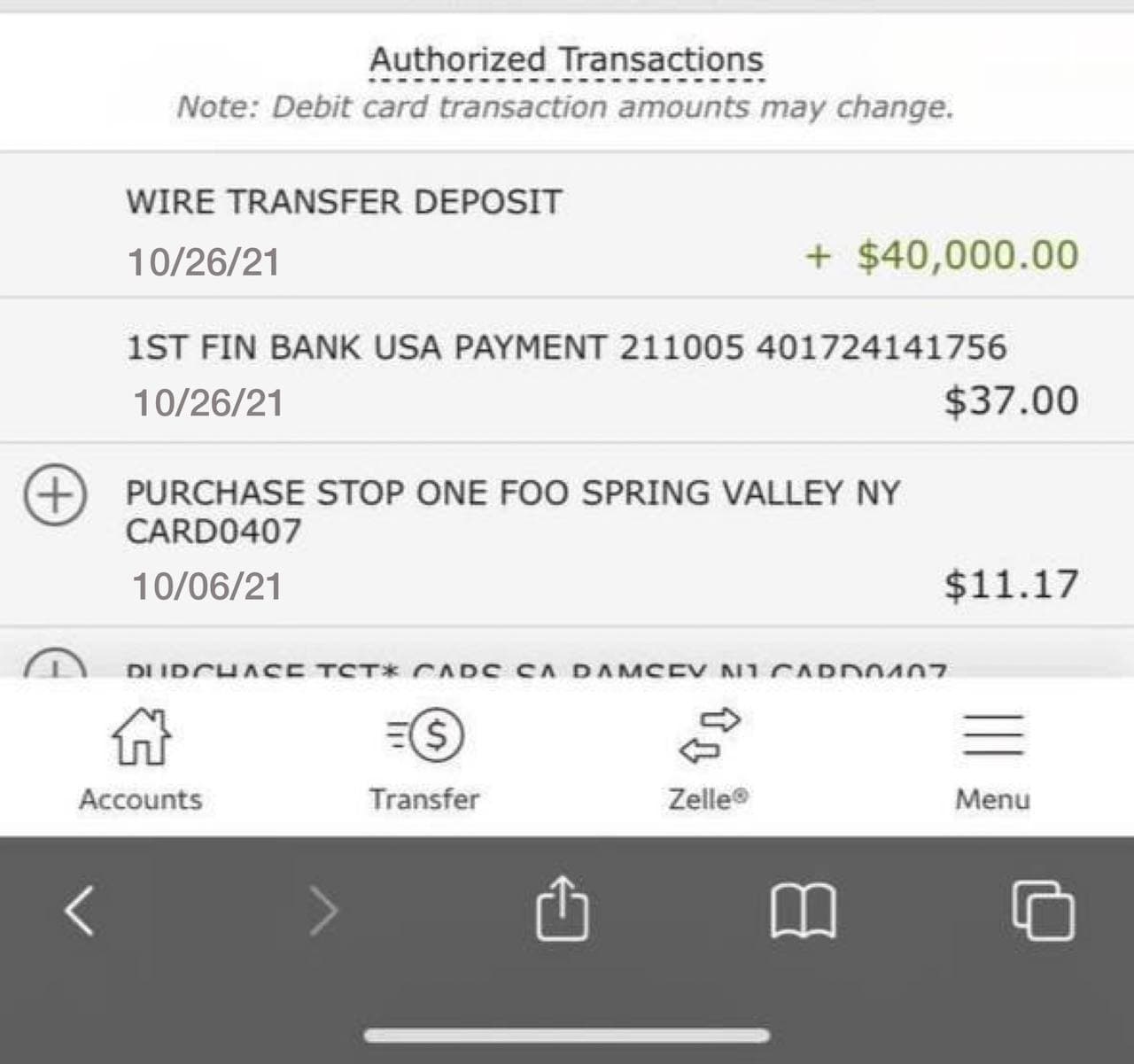Tap the Authorized Transactions heading link
The height and width of the screenshot is (1064, 1134).
566,60
